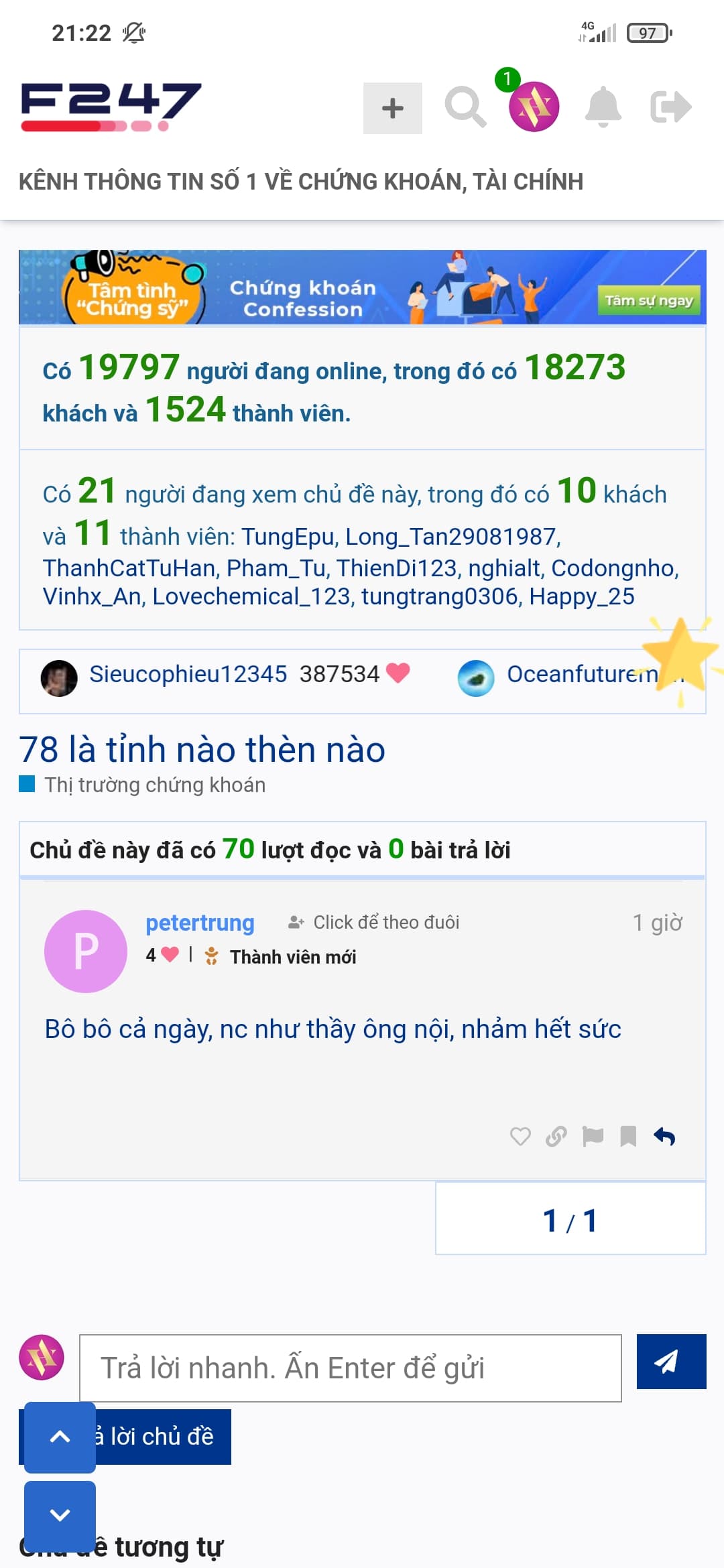Image resolution: width=724 pixels, height=1568 pixels.
Task: Open the search magnifier icon
Action: tap(465, 107)
